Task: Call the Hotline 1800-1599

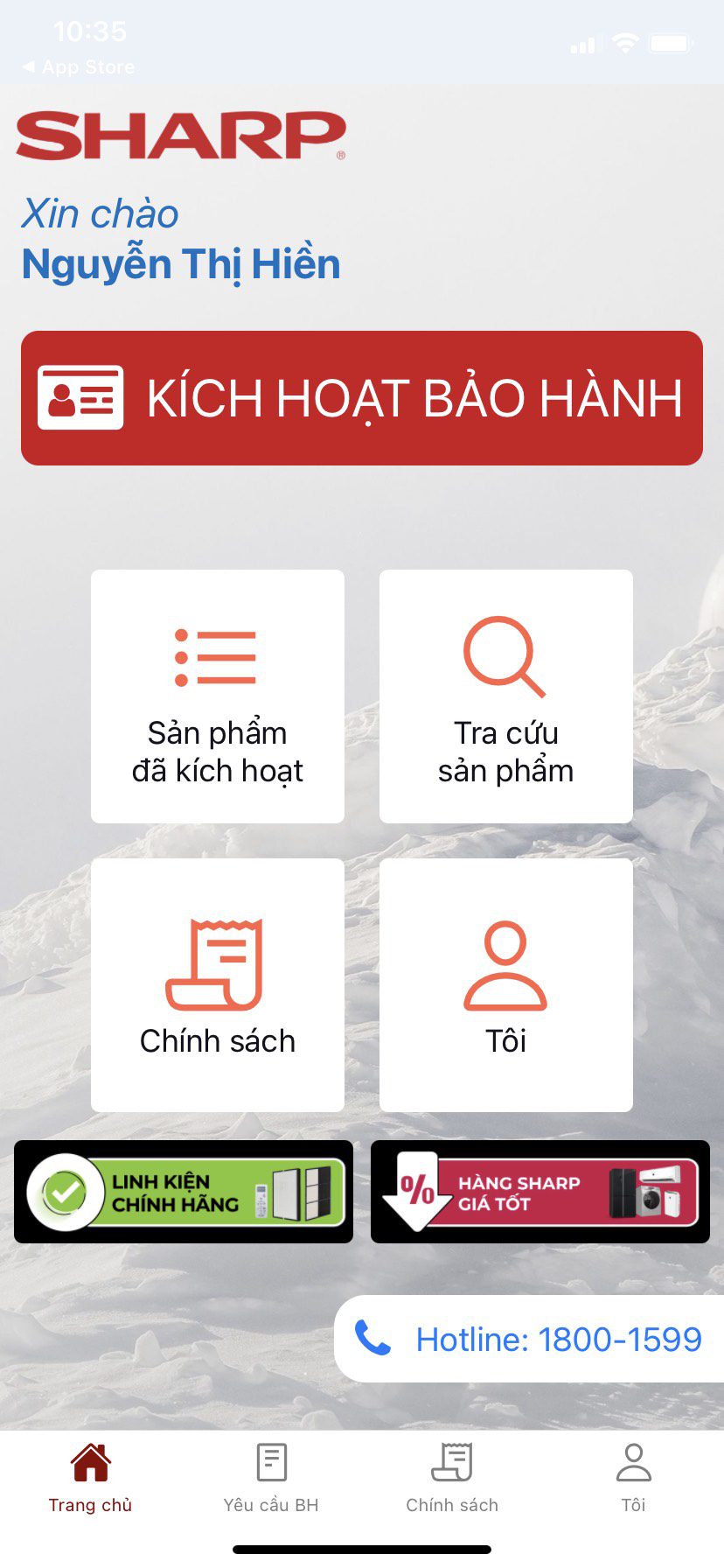Action: point(530,1339)
